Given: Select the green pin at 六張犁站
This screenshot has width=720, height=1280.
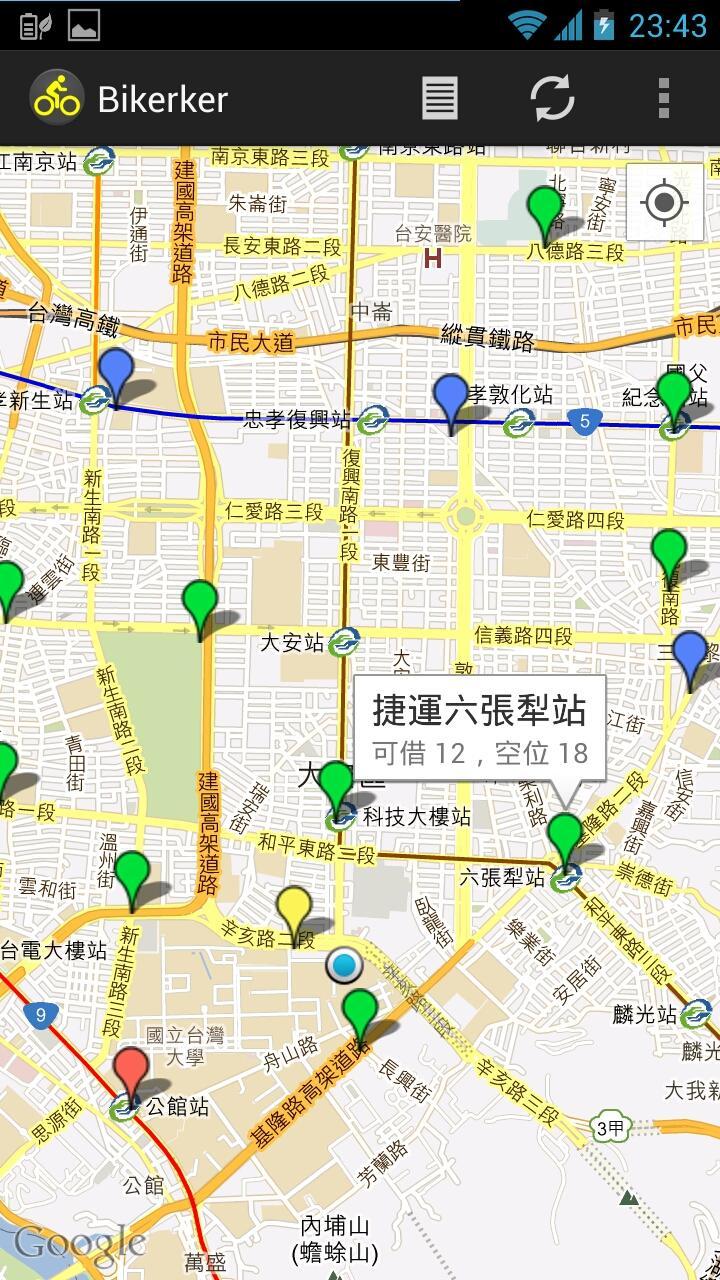Looking at the screenshot, I should tap(565, 837).
